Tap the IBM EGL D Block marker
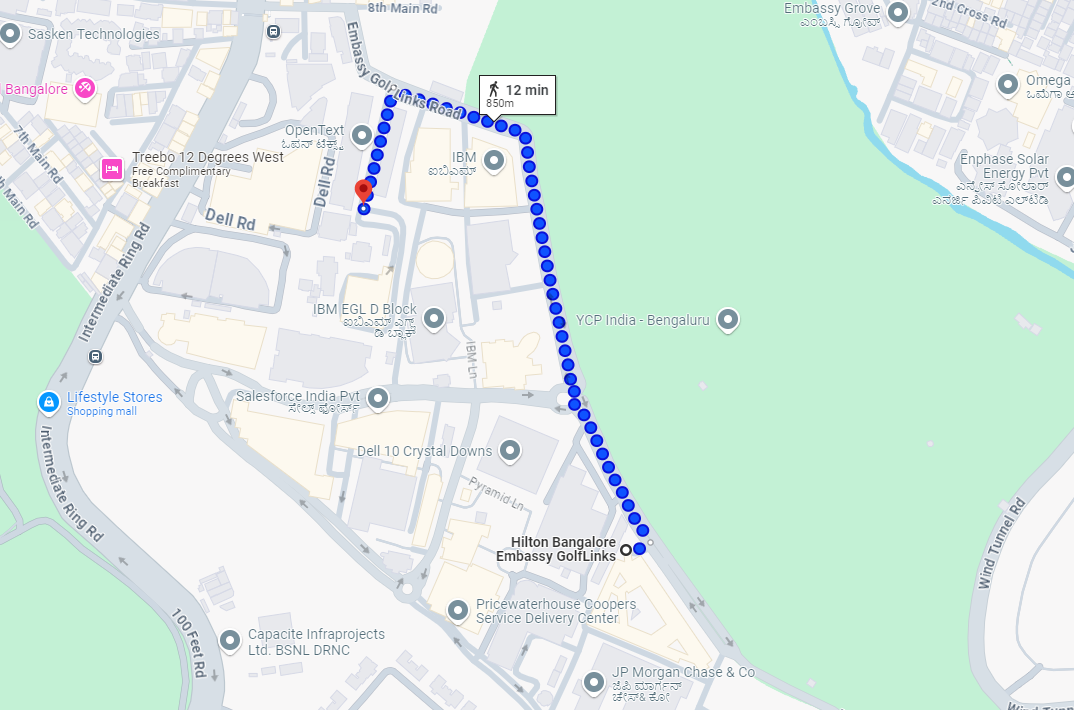Image resolution: width=1074 pixels, height=710 pixels. (x=434, y=320)
